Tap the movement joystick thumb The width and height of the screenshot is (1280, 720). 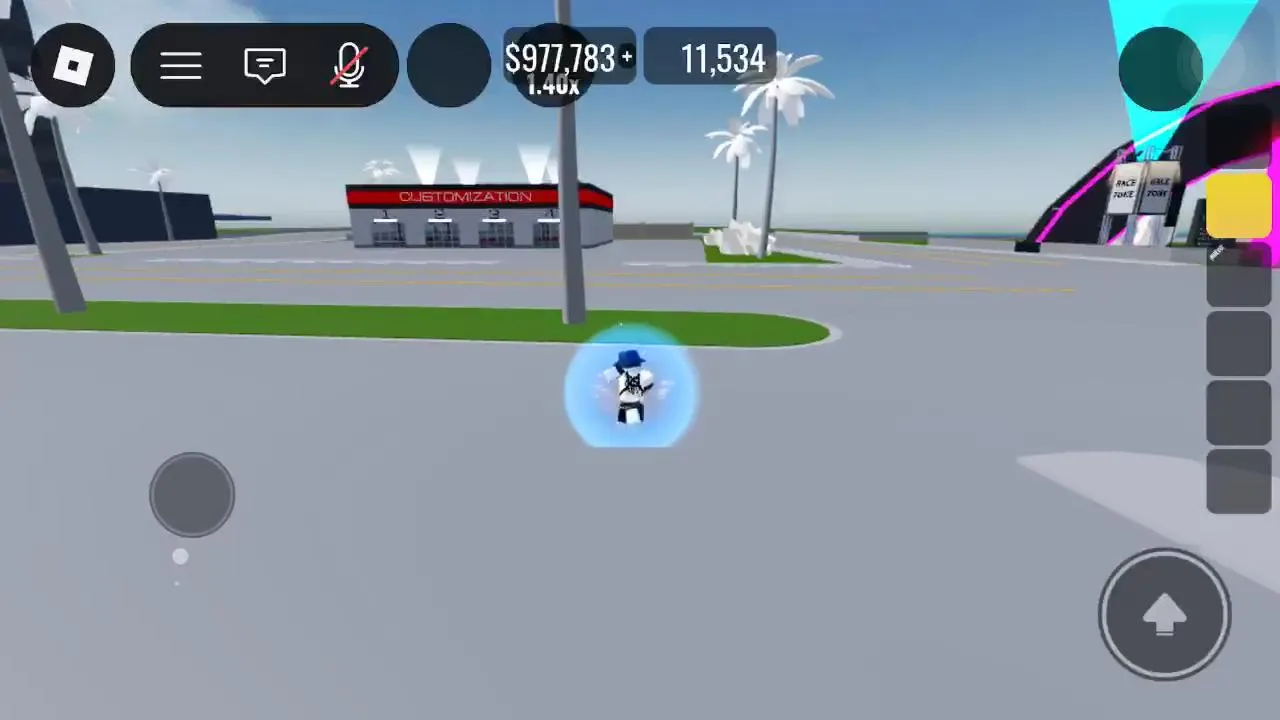[192, 495]
